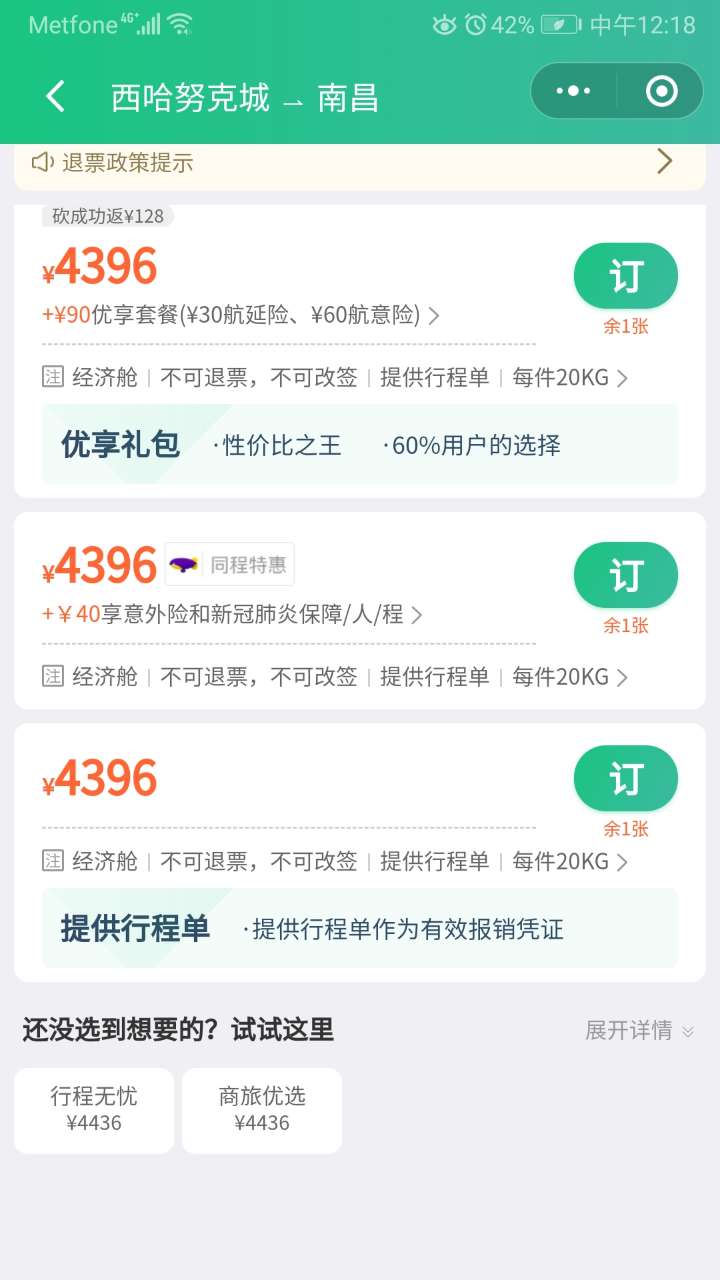Book the 同程特惠 ticket with 订
Viewport: 720px width, 1280px height.
[625, 576]
